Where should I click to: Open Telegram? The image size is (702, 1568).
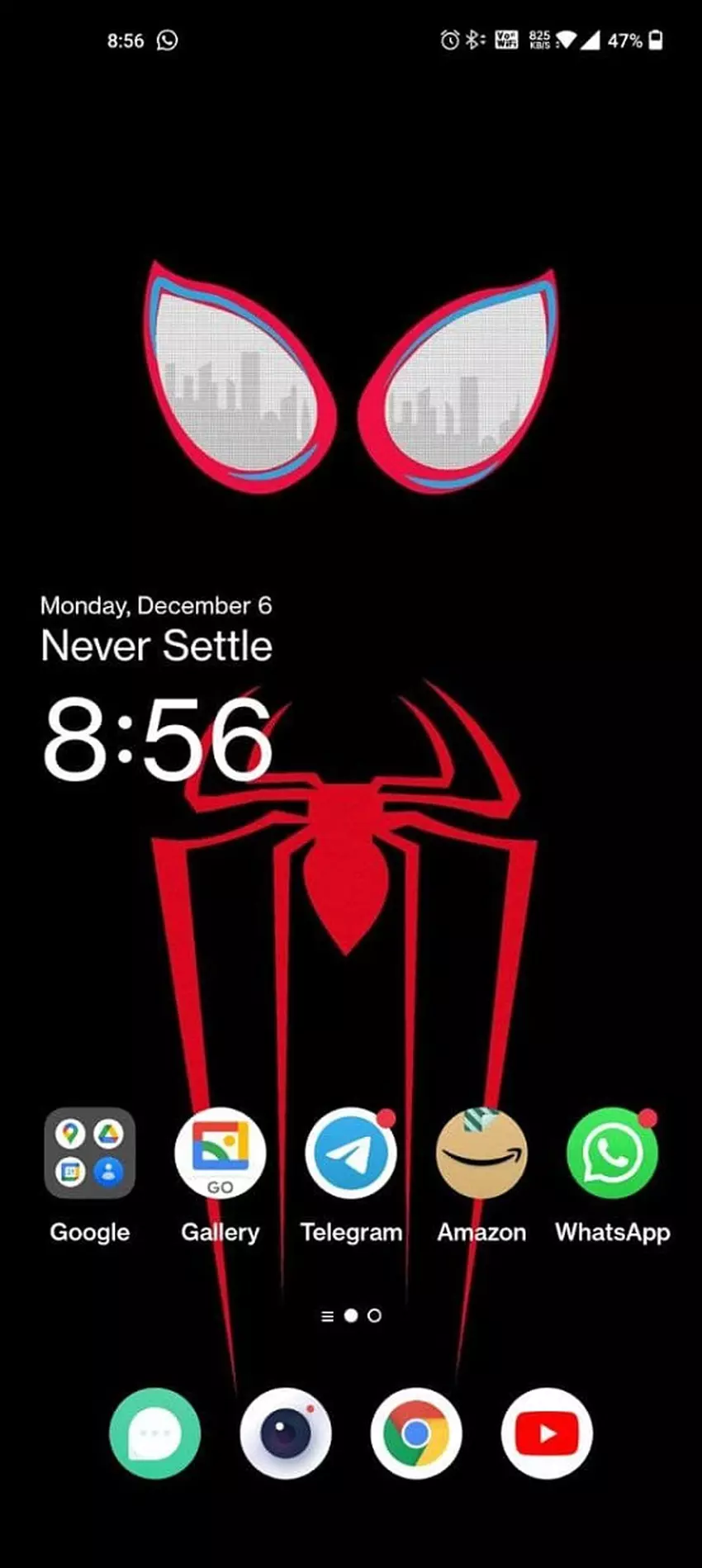(x=351, y=1153)
